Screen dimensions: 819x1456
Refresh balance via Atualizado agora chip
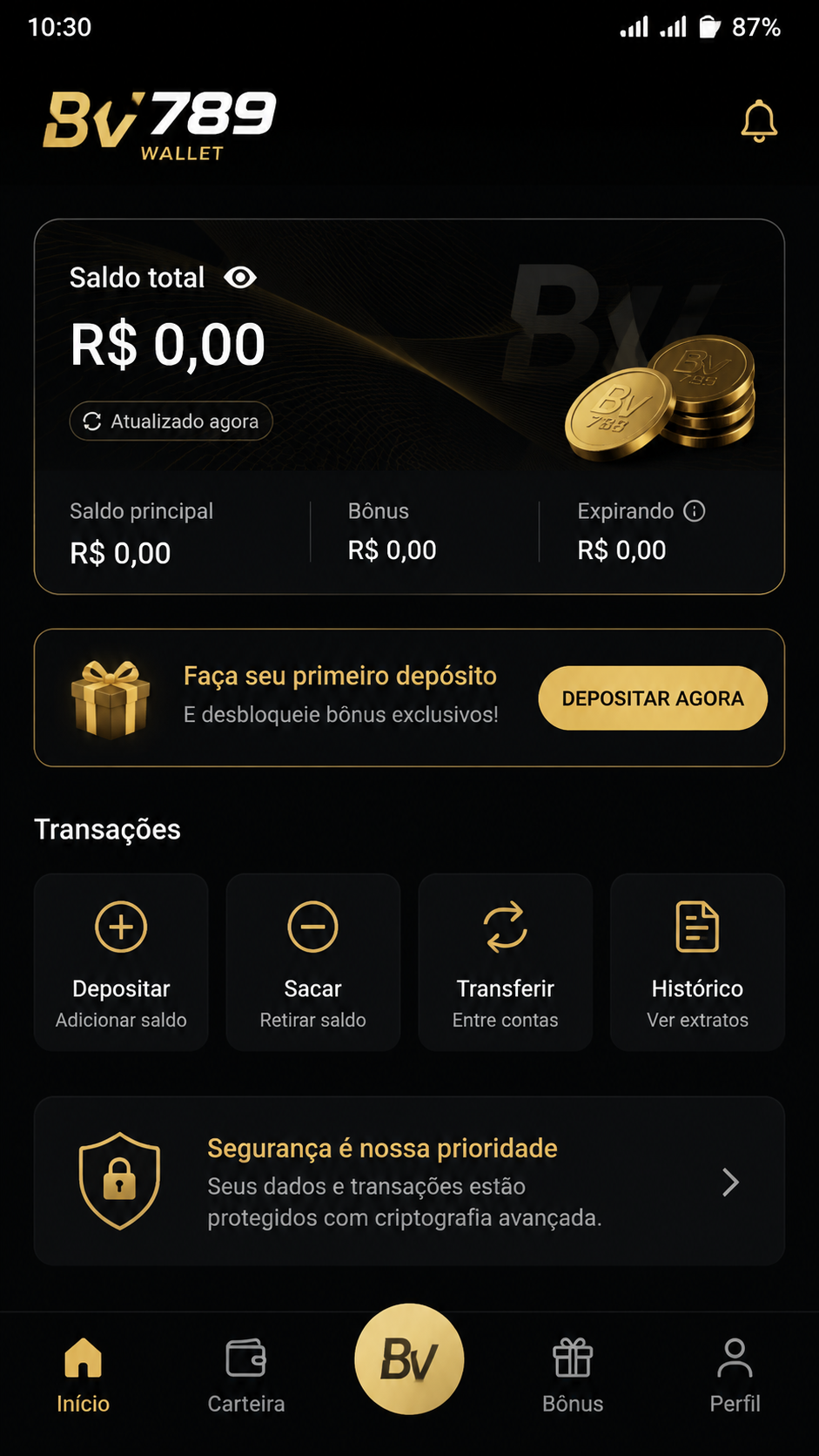coord(171,421)
